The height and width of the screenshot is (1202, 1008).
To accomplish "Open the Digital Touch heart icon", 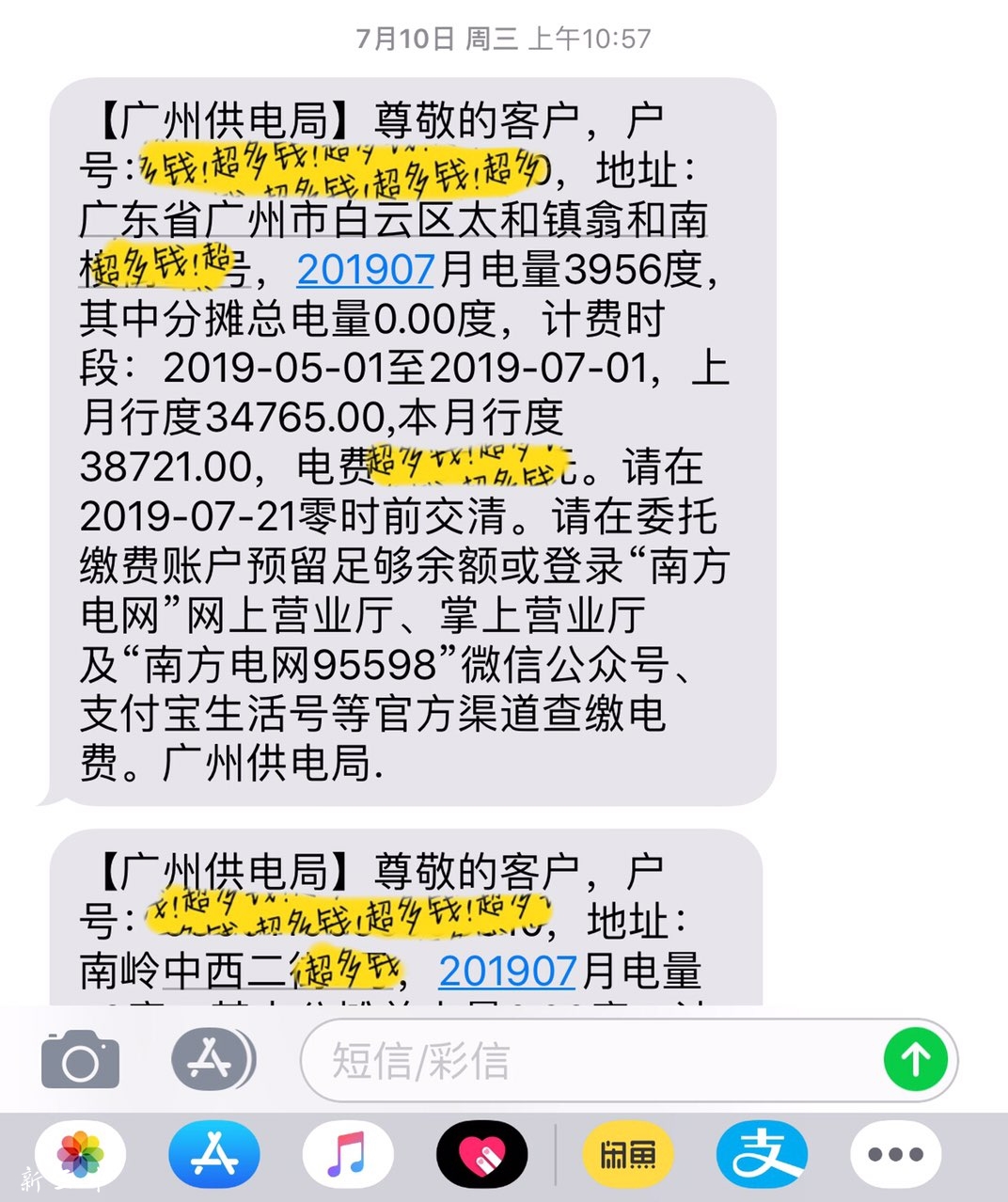I will click(481, 1153).
